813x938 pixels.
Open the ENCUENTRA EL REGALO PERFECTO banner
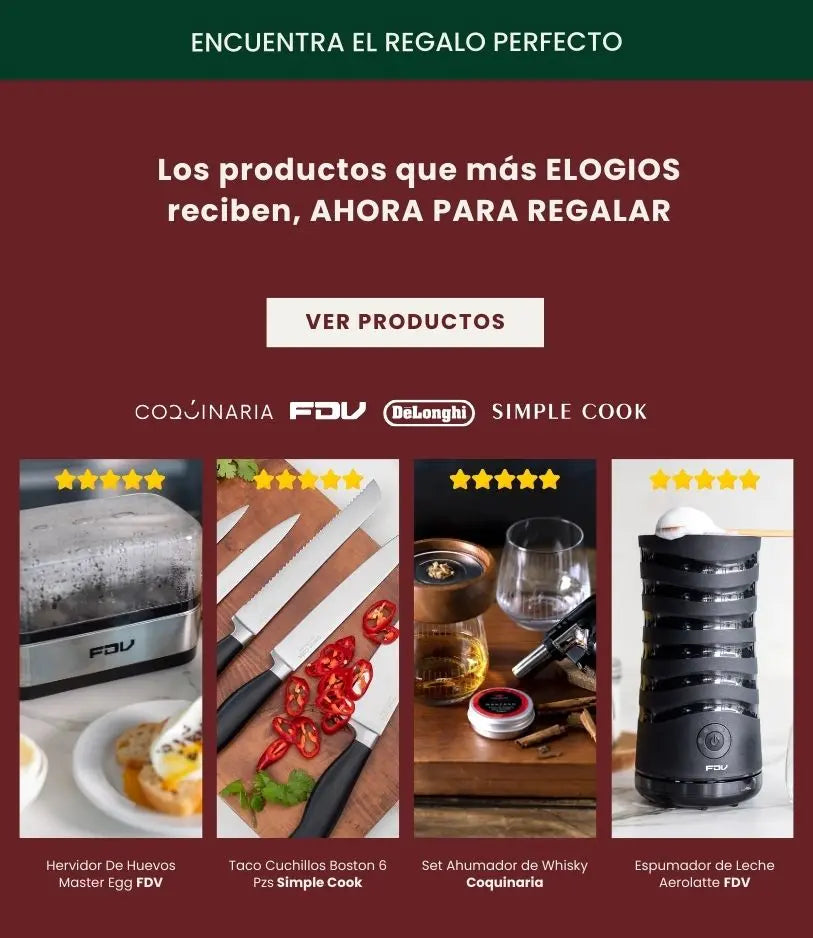[x=406, y=43]
